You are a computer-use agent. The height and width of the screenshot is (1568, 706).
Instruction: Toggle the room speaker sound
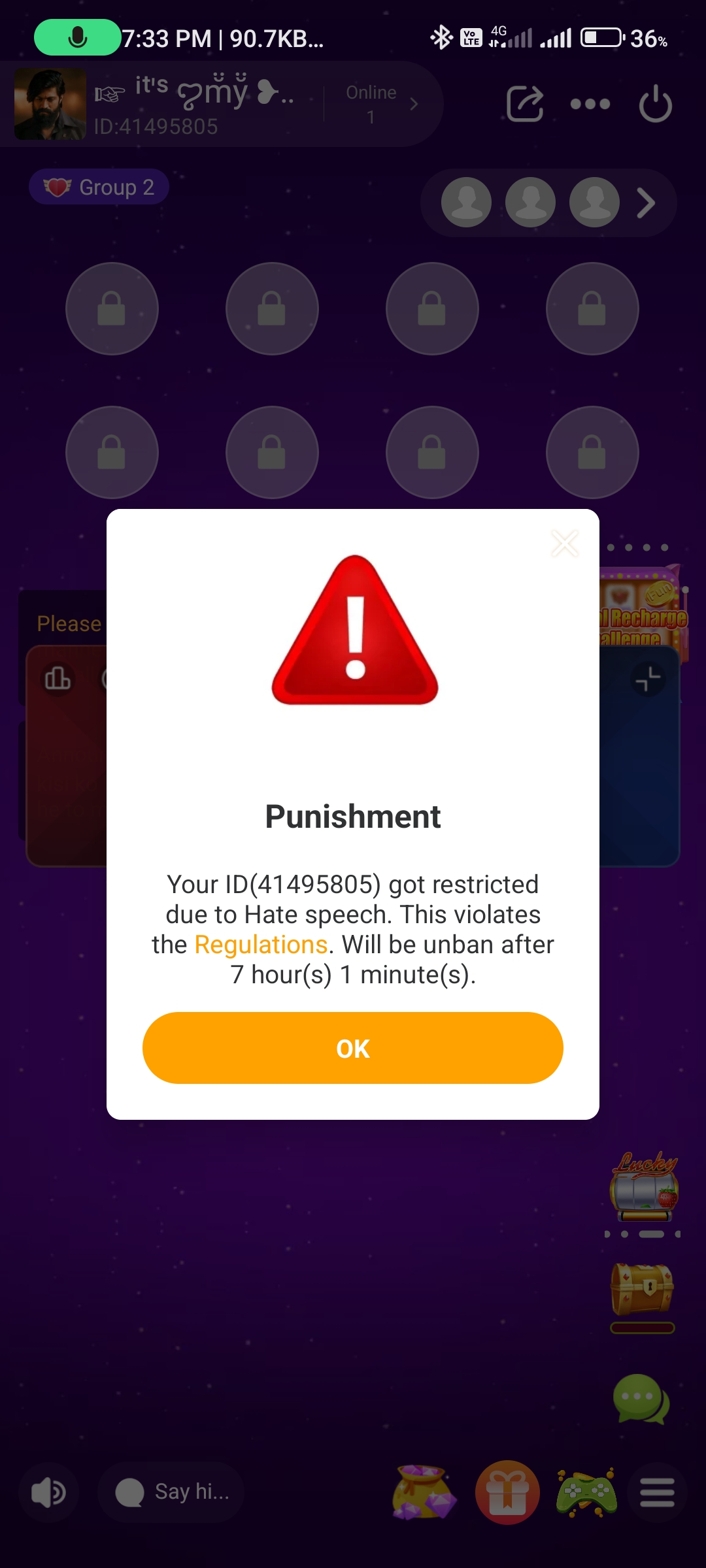pos(49,1492)
